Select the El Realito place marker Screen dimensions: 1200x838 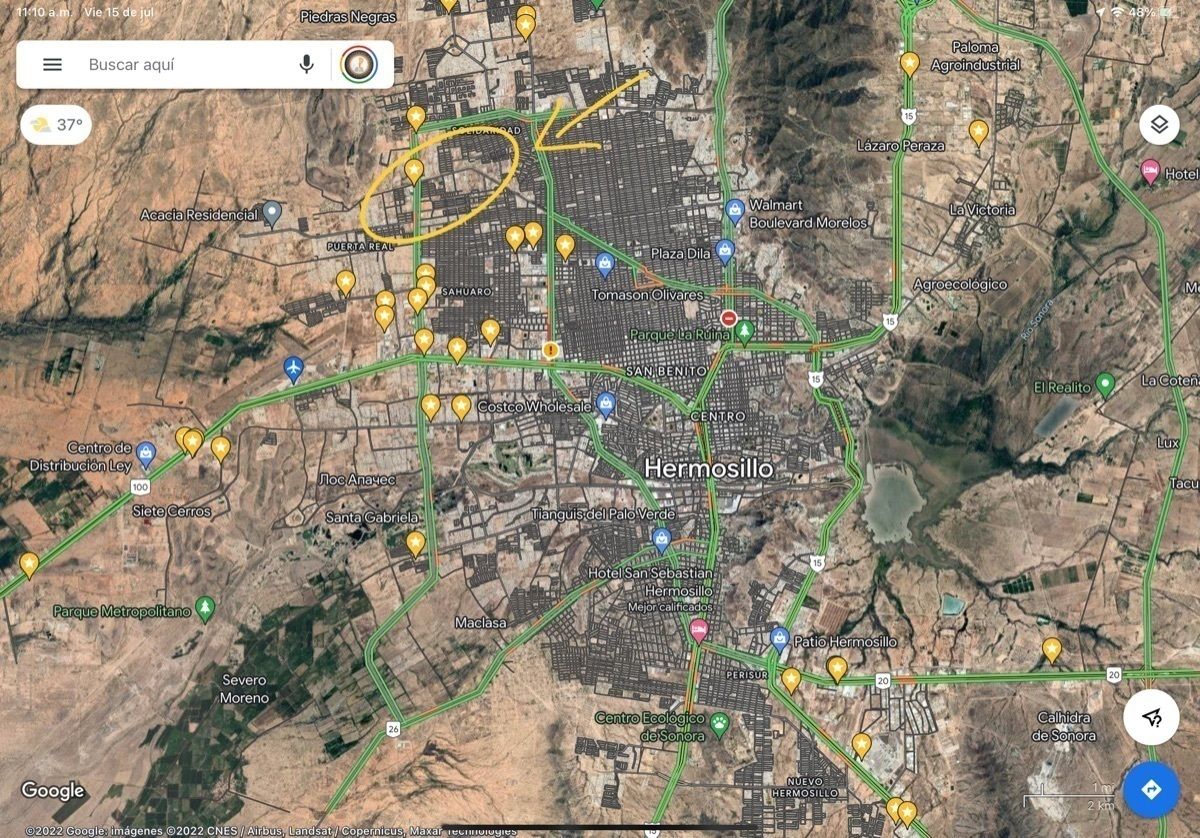coord(1104,383)
